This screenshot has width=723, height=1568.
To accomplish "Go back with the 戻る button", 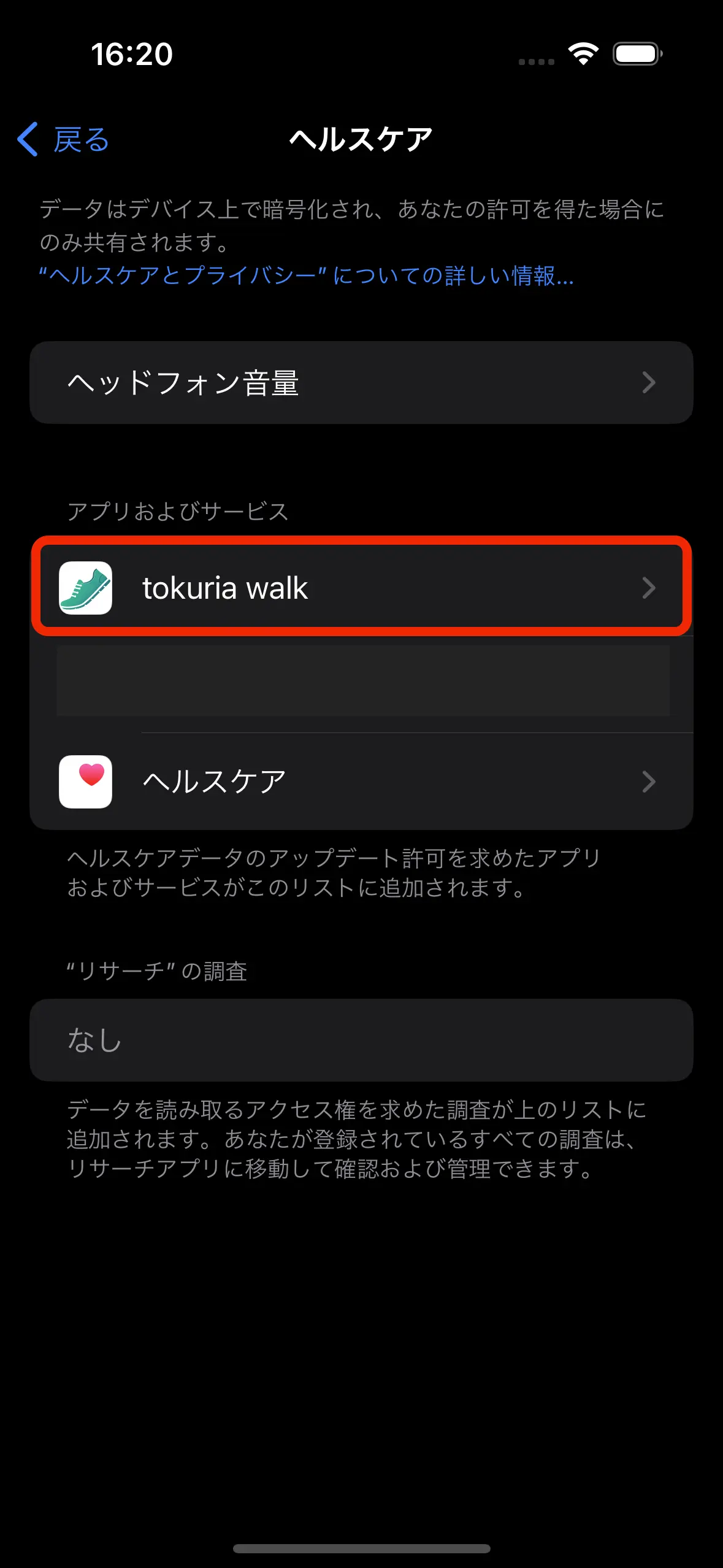I will click(x=64, y=140).
